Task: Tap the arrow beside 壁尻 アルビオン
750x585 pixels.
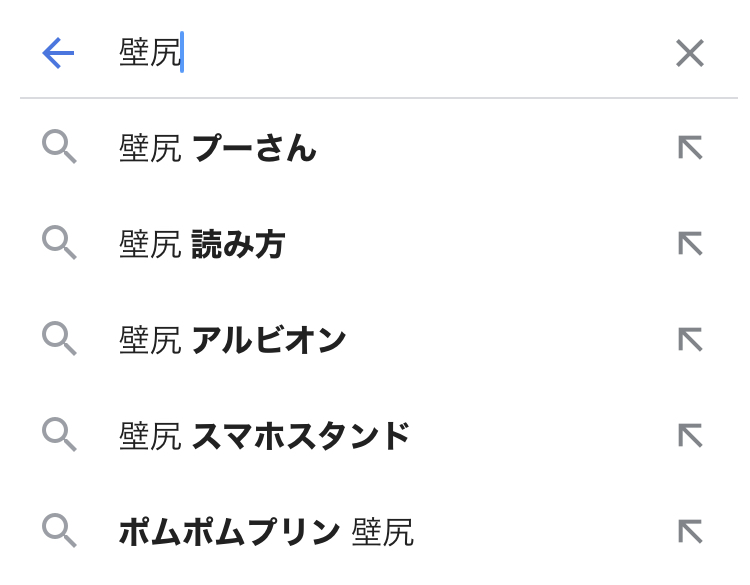Action: tap(690, 341)
